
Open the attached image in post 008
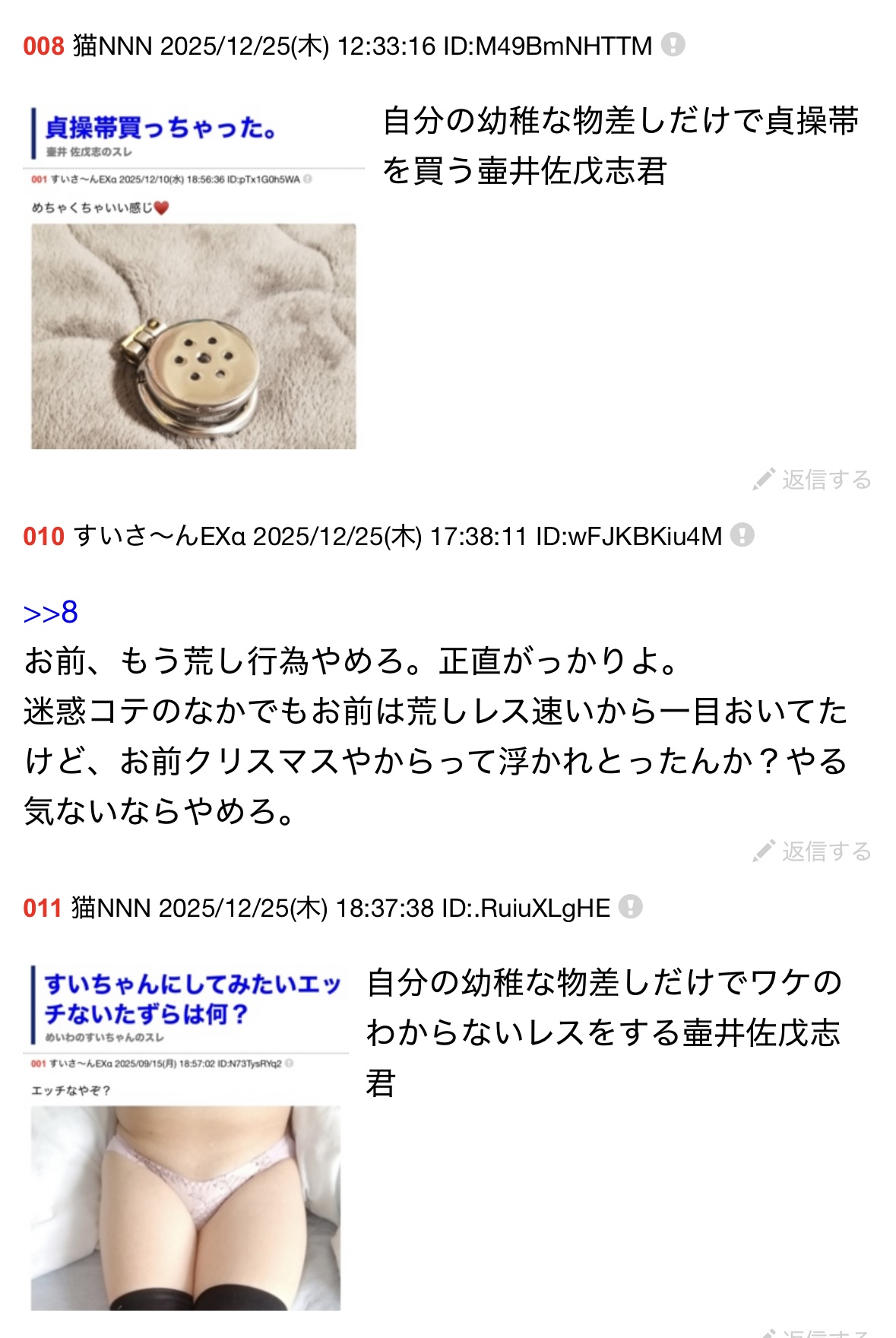click(x=193, y=278)
